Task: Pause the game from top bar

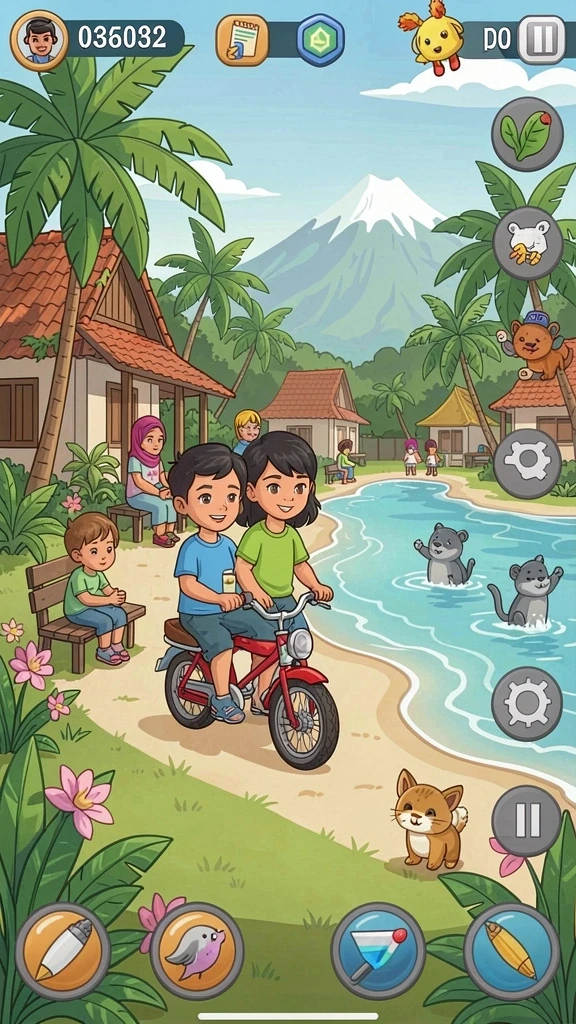Action: pos(541,39)
